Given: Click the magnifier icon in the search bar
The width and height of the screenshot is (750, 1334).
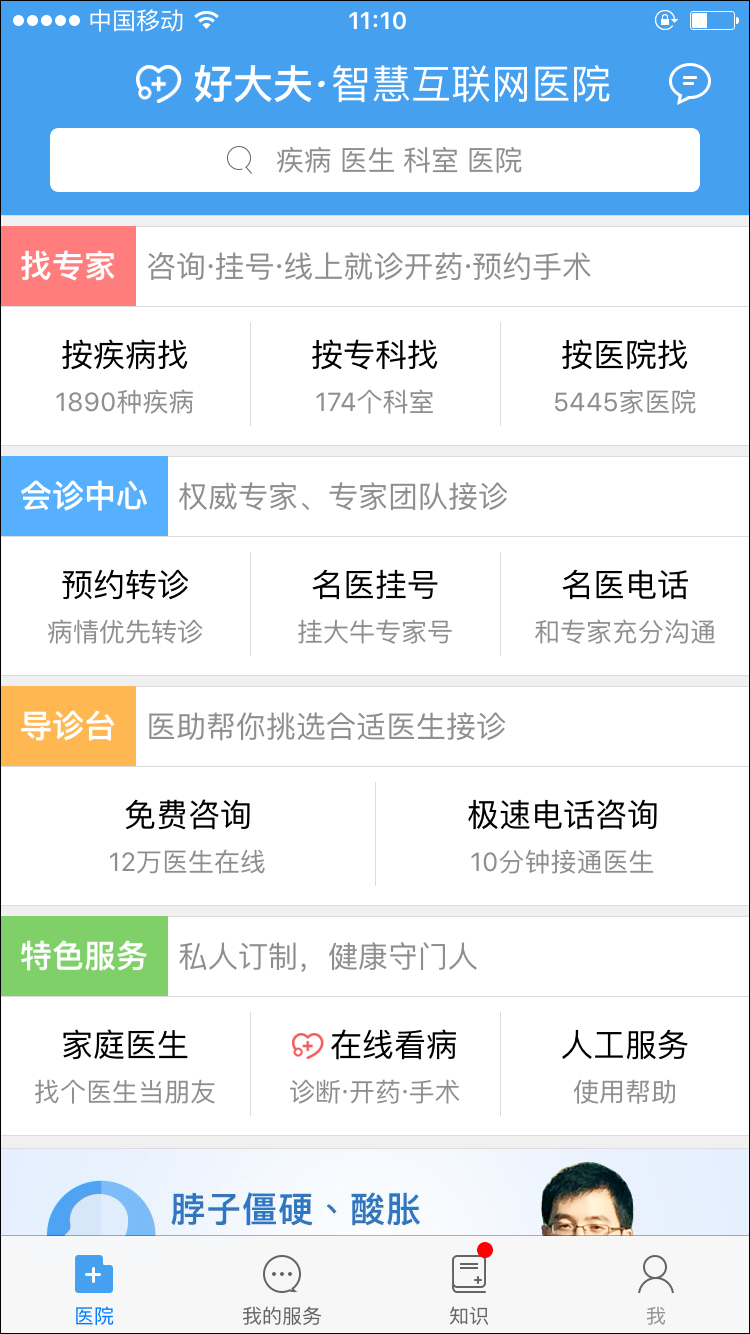Looking at the screenshot, I should pyautogui.click(x=238, y=160).
